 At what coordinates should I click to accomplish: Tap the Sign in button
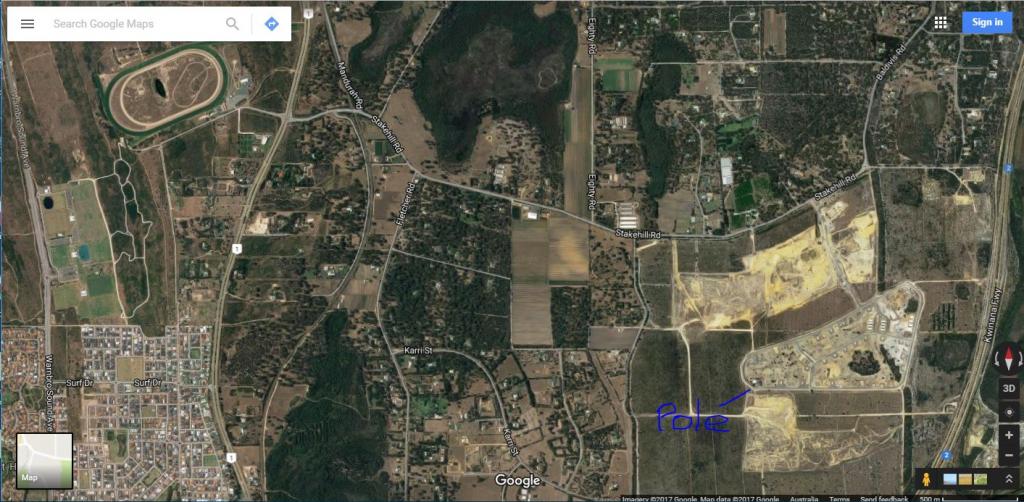pyautogui.click(x=987, y=23)
